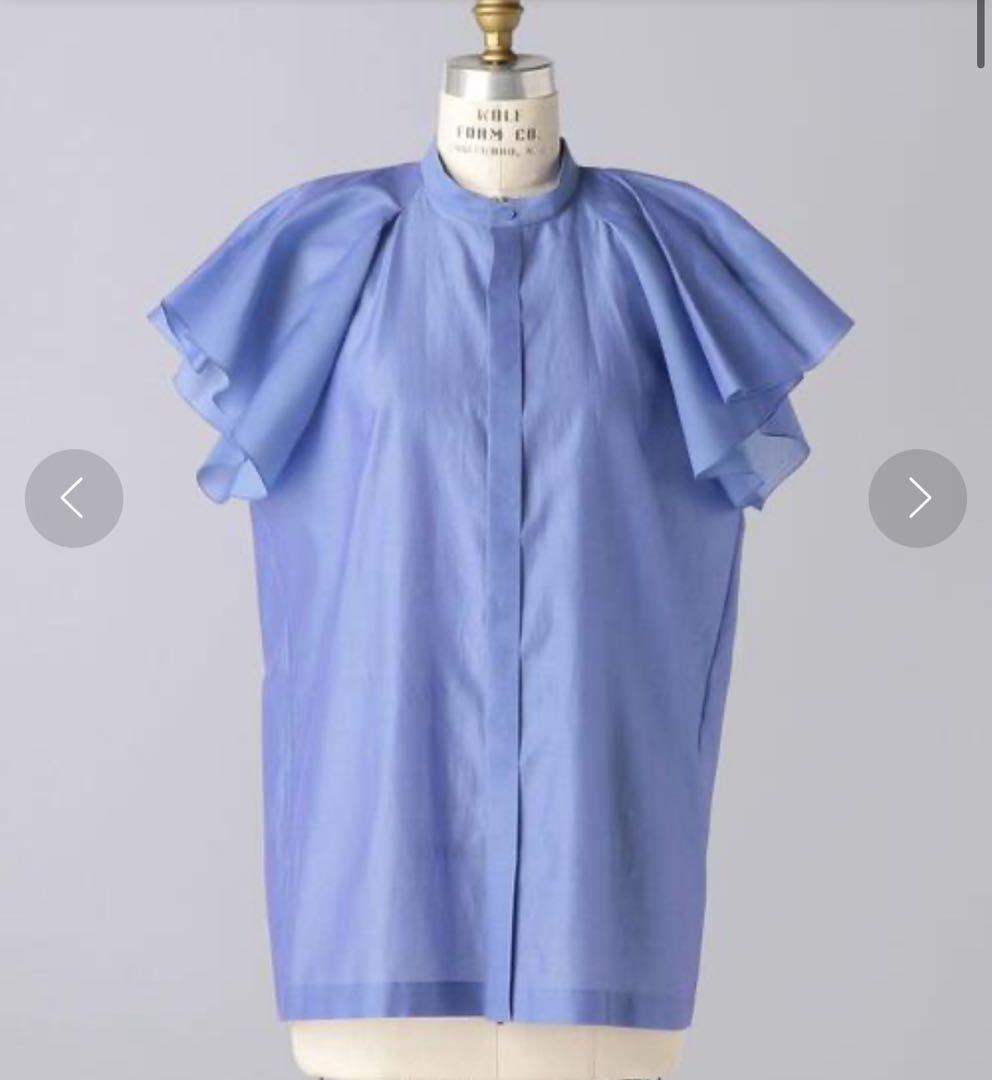Go to the previous product photo
This screenshot has height=1080, width=992.
tap(74, 498)
